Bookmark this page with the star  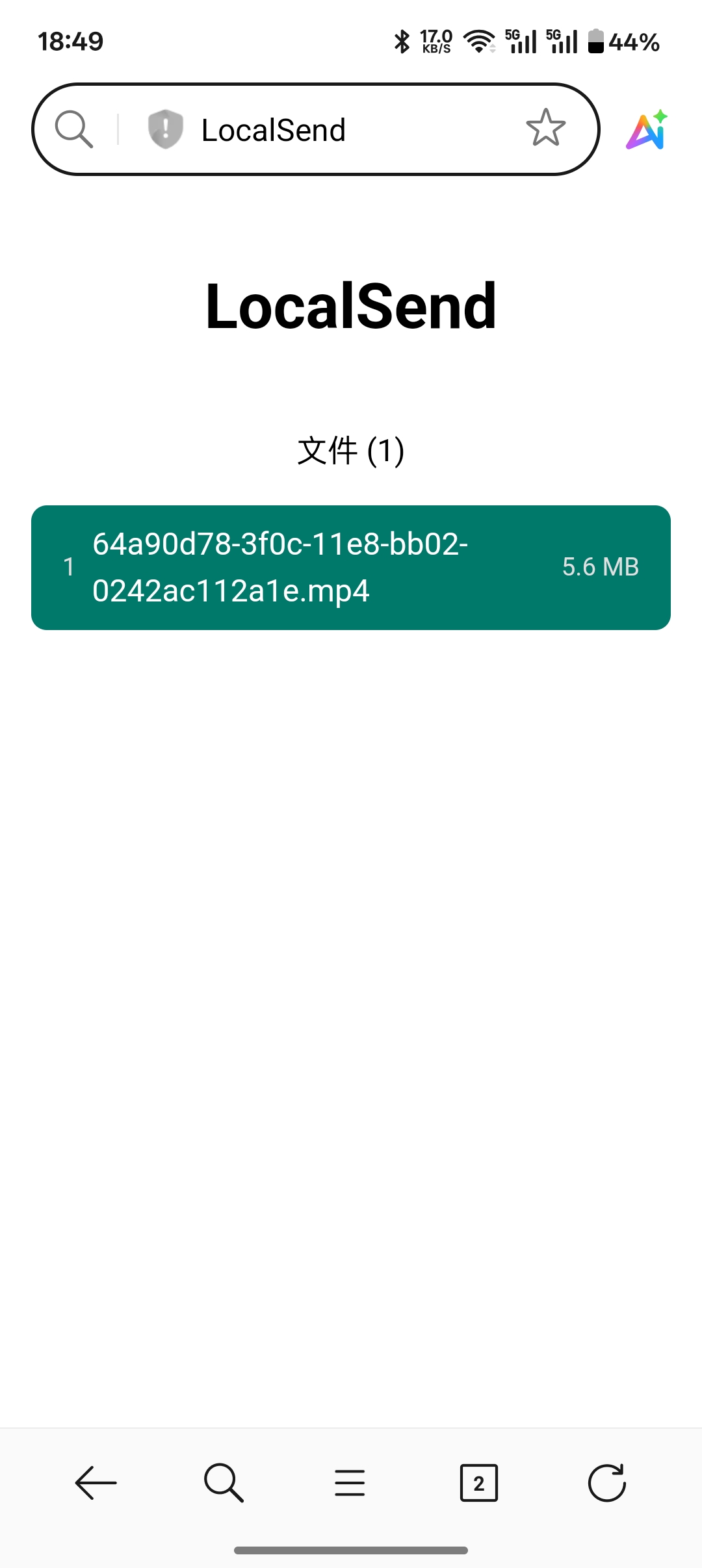(545, 128)
